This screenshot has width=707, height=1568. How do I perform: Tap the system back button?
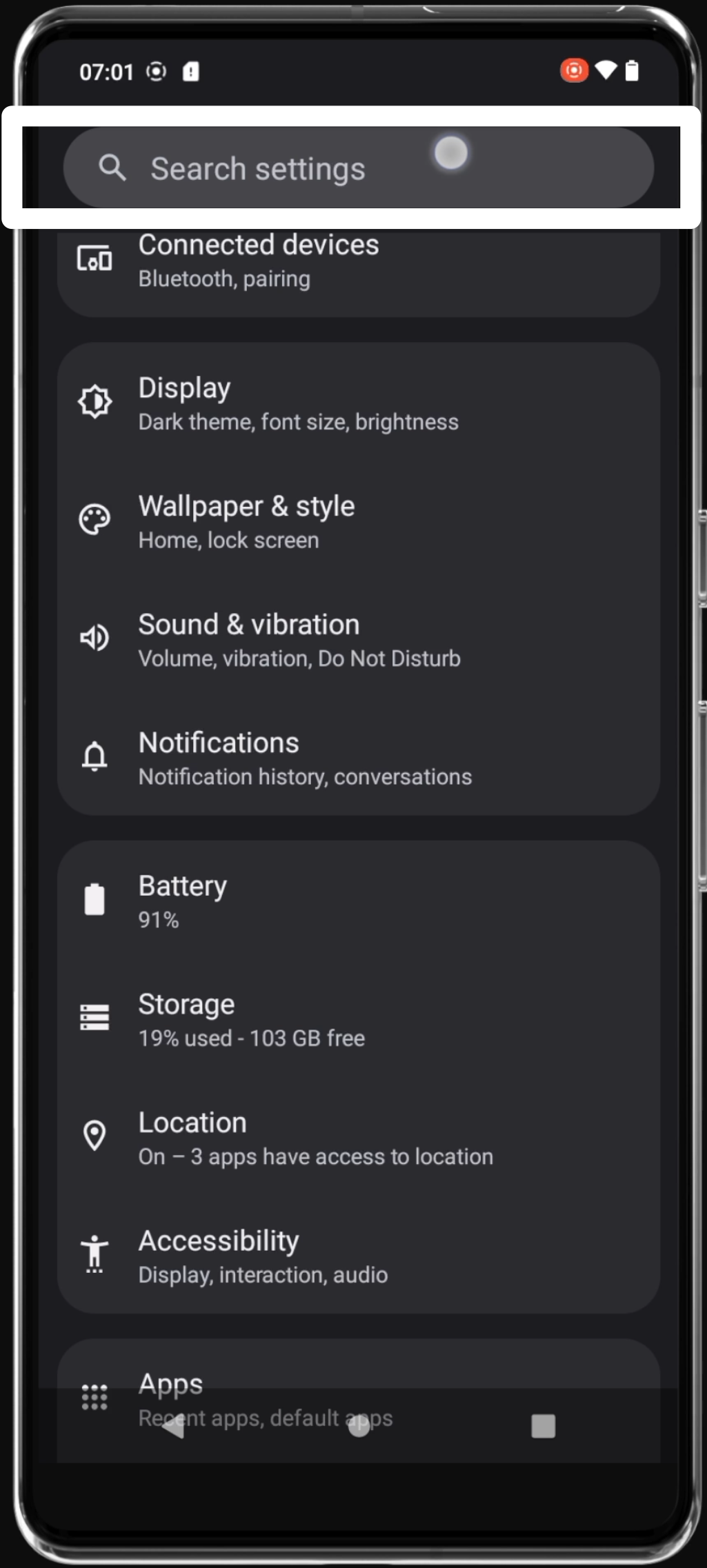tap(173, 1426)
